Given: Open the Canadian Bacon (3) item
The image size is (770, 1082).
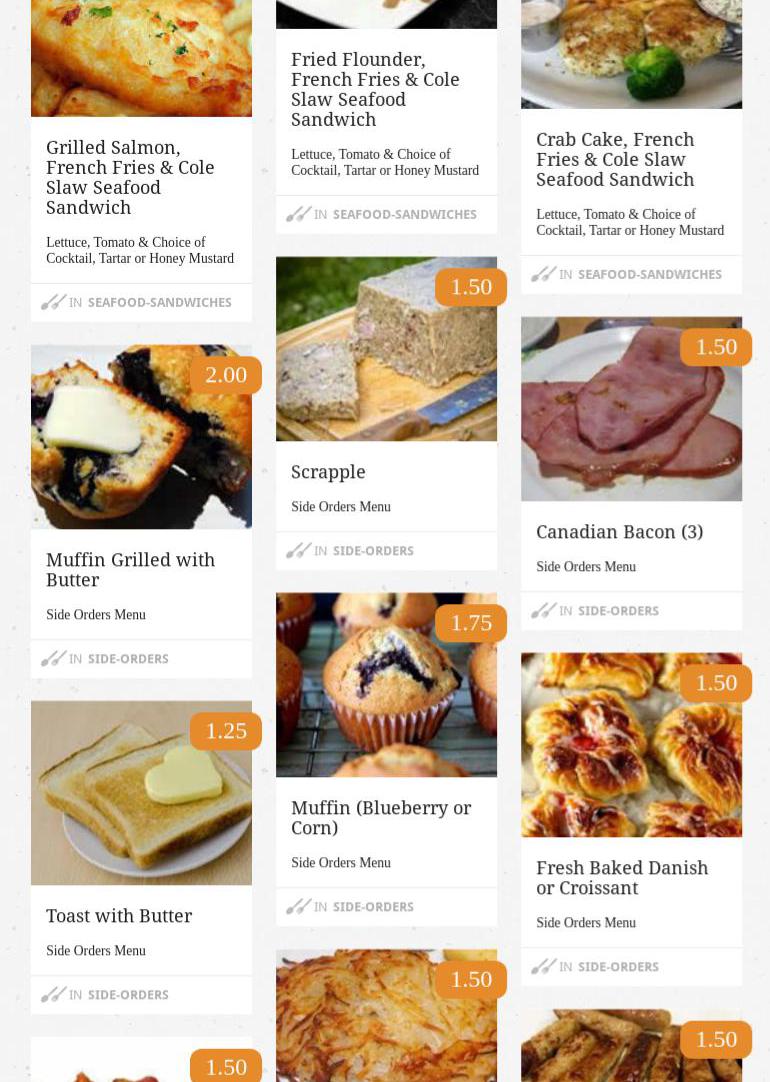Looking at the screenshot, I should pyautogui.click(x=619, y=532).
